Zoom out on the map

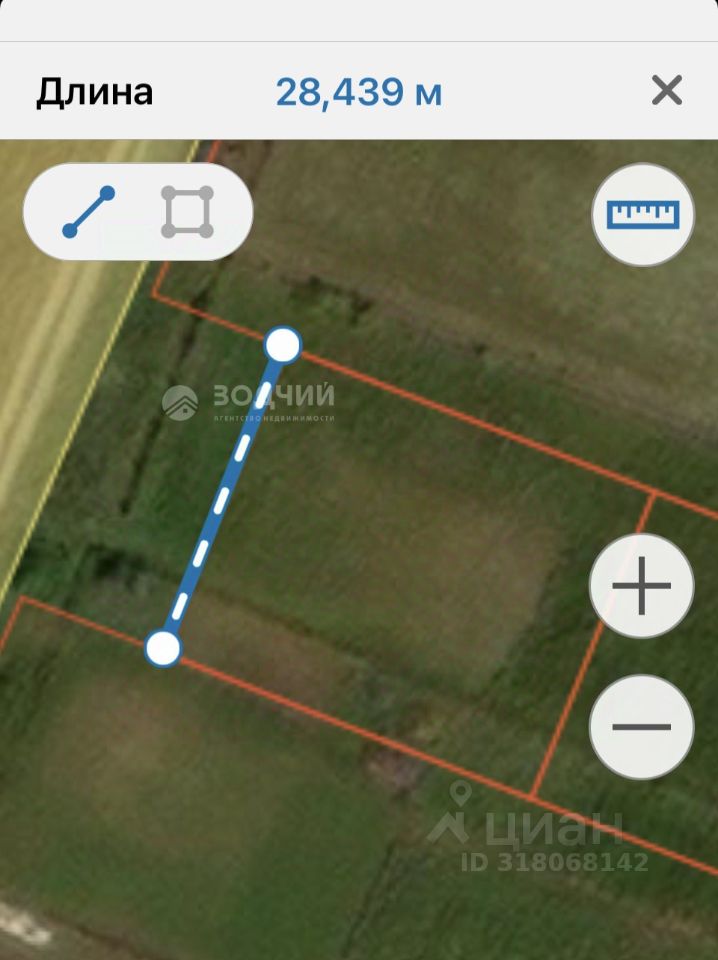641,727
